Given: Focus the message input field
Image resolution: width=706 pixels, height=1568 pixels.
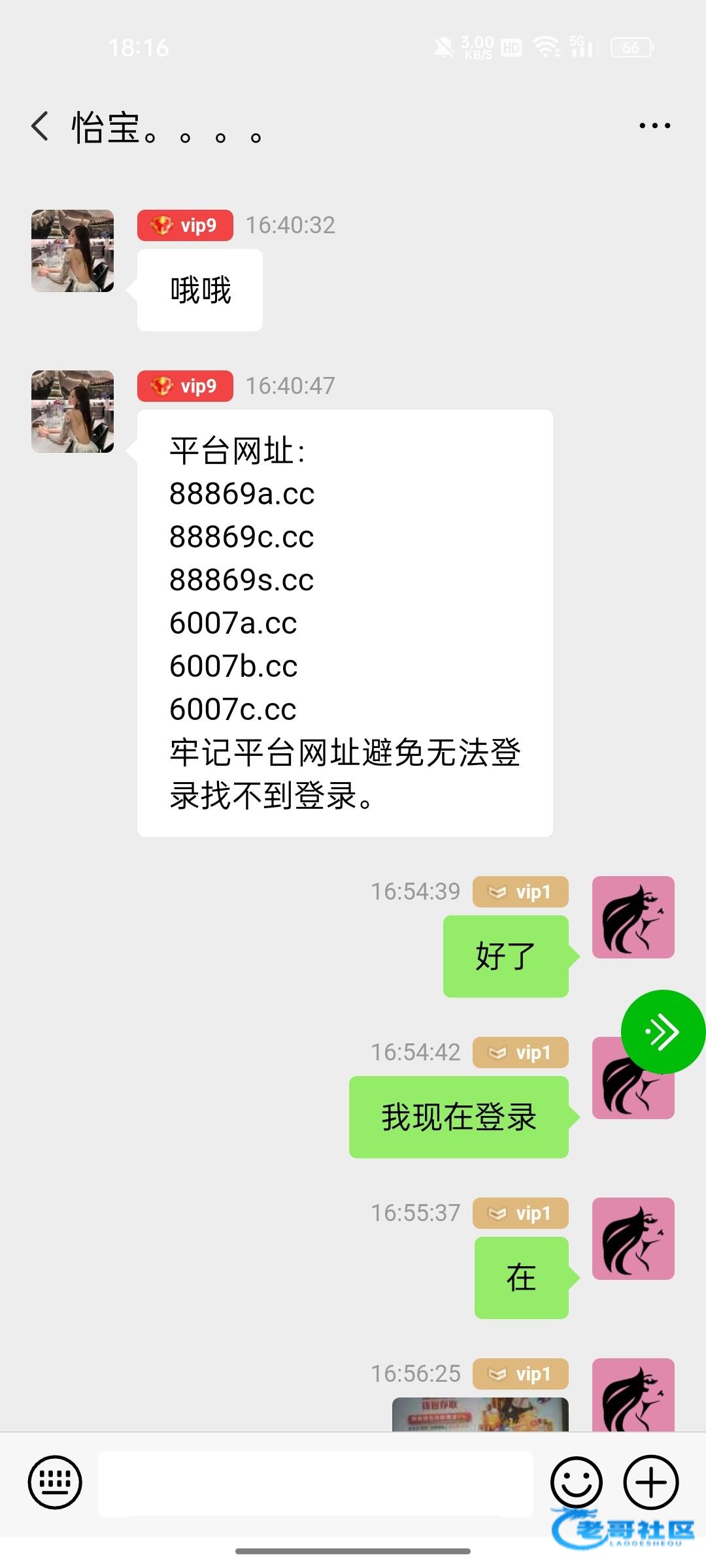Looking at the screenshot, I should point(315,1484).
